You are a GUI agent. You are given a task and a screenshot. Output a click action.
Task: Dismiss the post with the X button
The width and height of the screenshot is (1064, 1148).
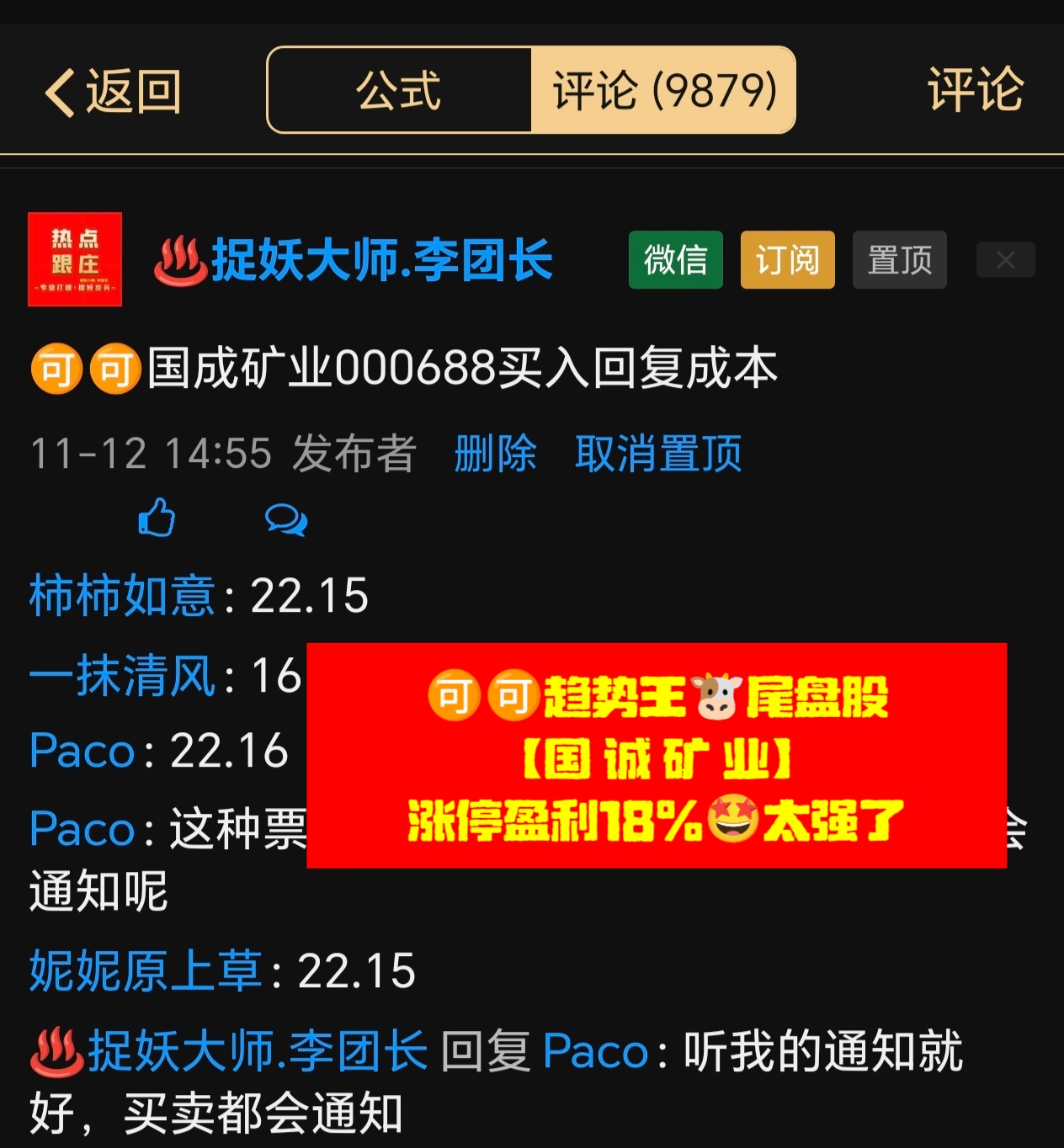click(1005, 260)
